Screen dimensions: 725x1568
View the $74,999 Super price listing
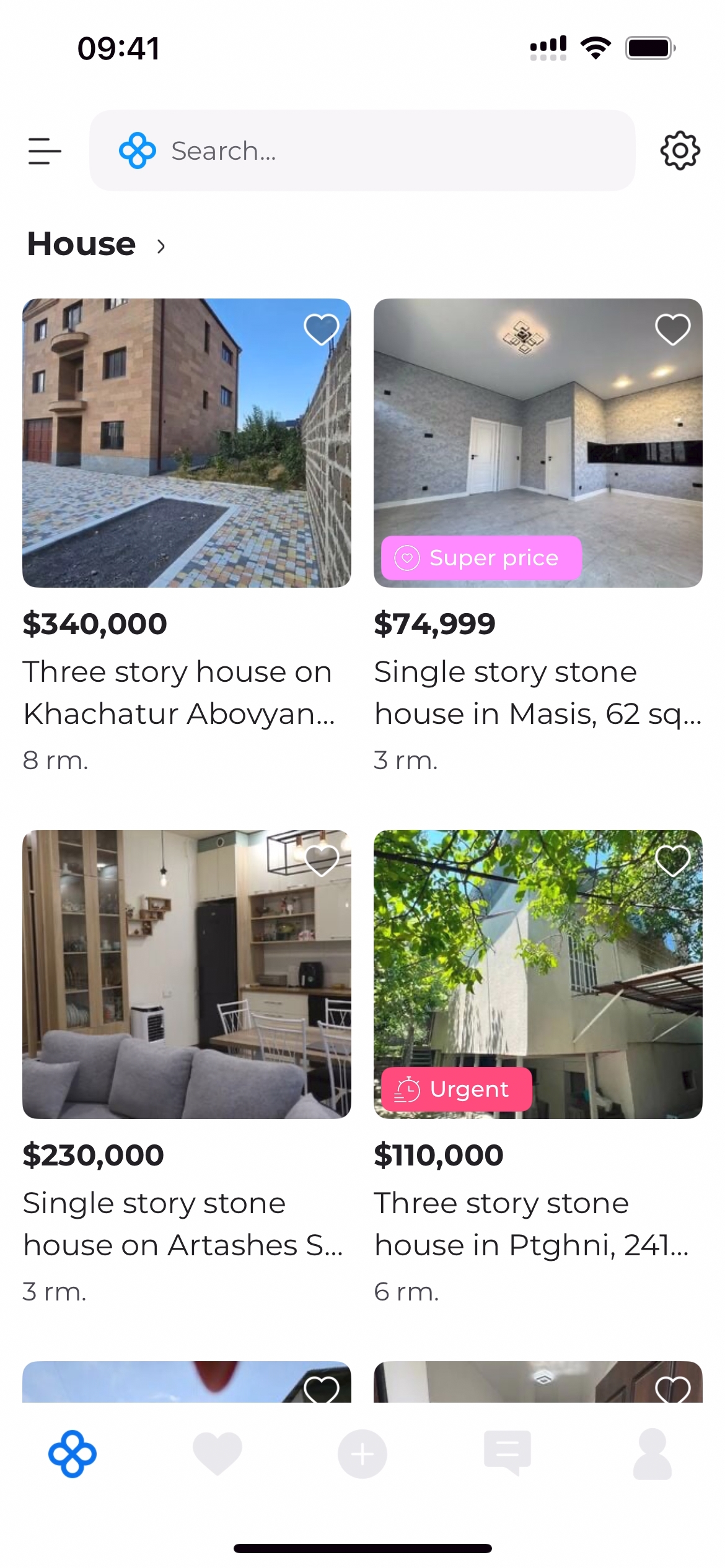(x=537, y=443)
